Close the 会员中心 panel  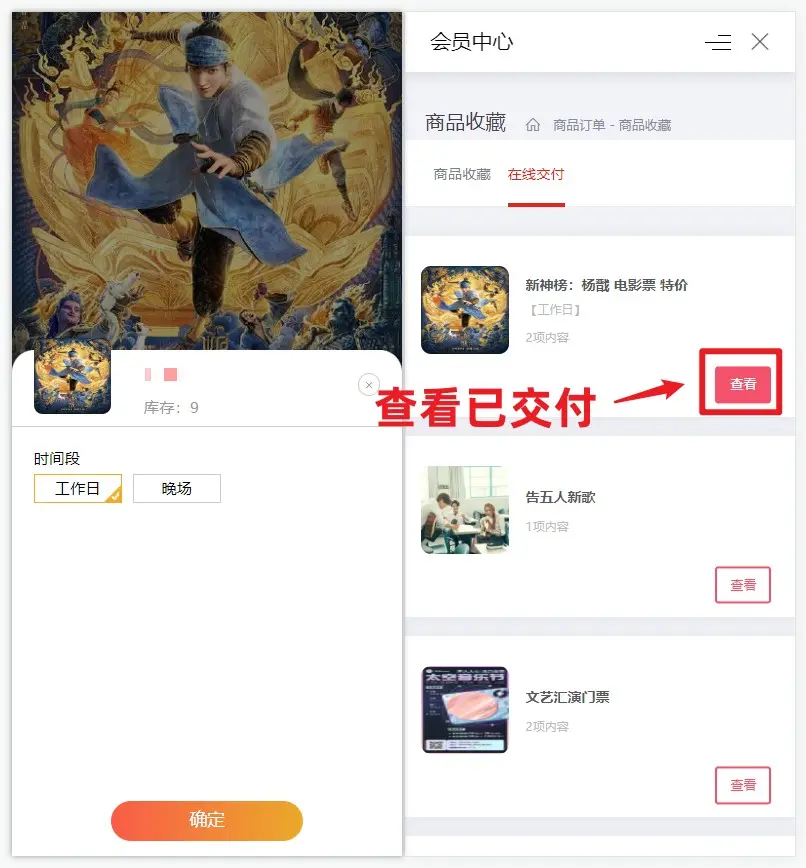pyautogui.click(x=760, y=42)
